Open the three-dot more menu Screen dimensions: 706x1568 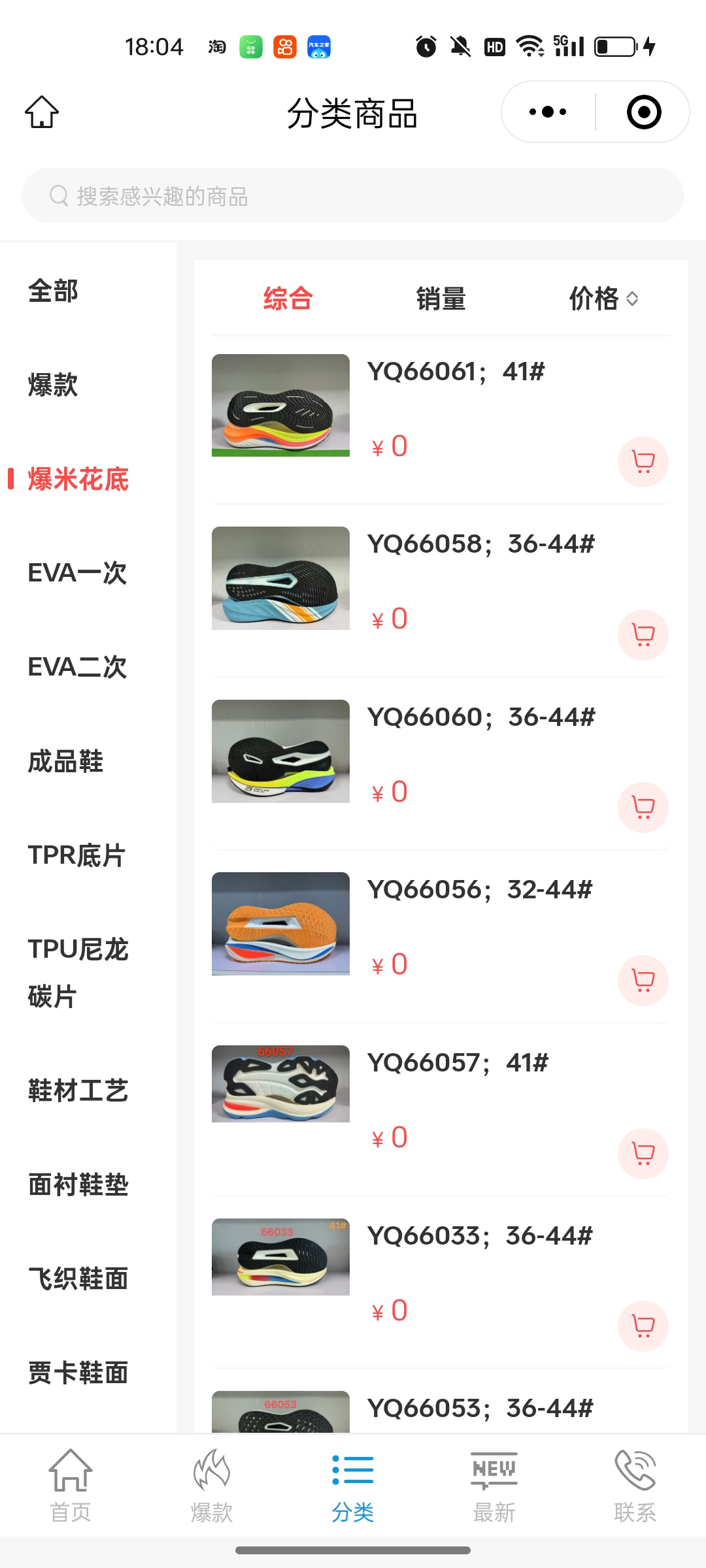(x=548, y=112)
